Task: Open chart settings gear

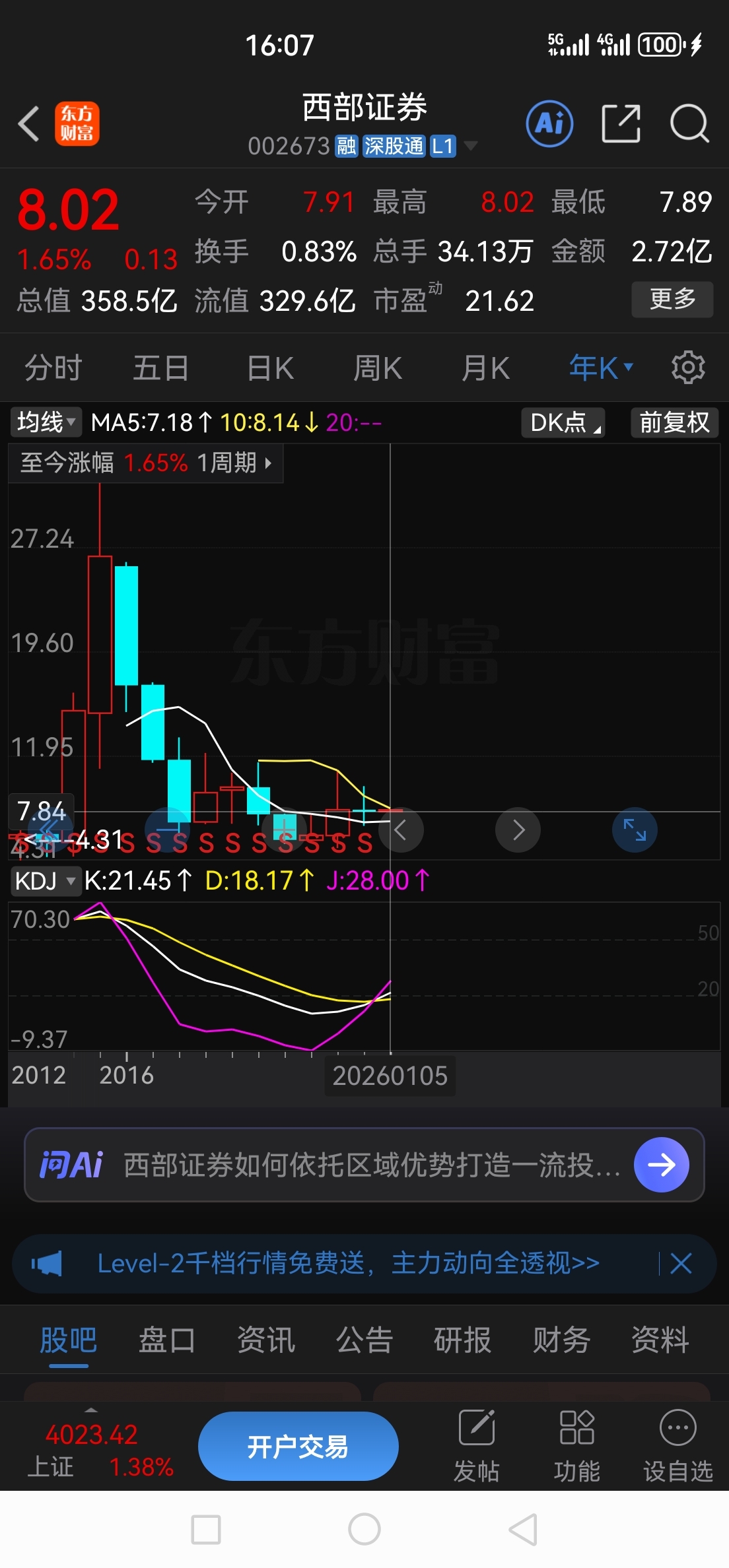Action: tap(688, 368)
